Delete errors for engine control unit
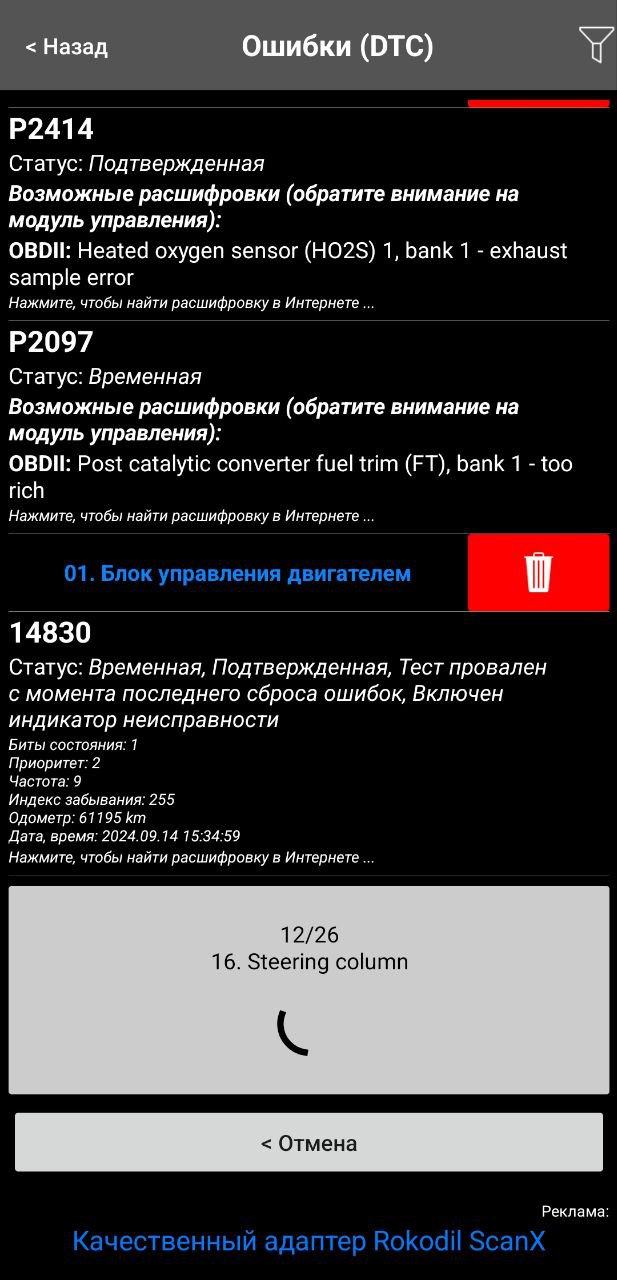617x1280 pixels. point(538,572)
